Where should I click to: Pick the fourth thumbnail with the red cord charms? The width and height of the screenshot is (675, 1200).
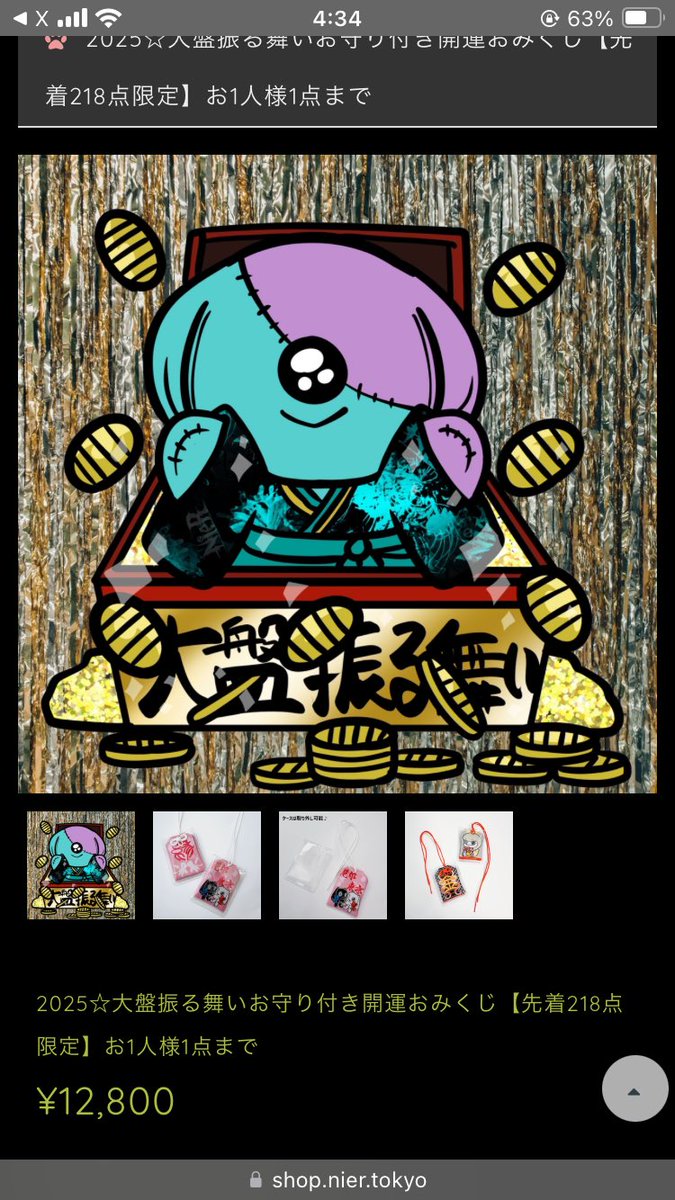click(x=459, y=865)
